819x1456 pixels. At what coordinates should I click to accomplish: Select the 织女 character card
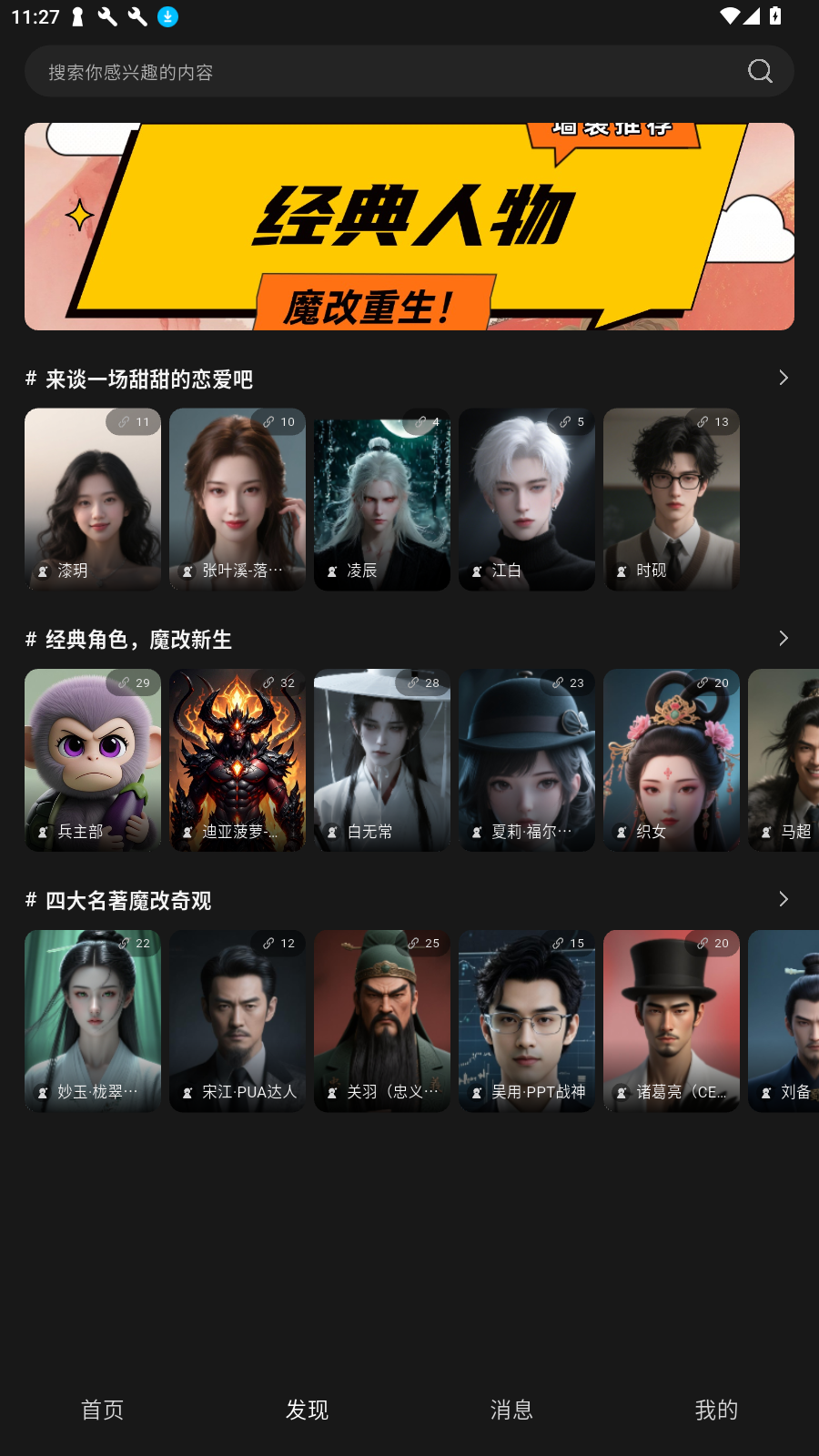click(x=672, y=761)
